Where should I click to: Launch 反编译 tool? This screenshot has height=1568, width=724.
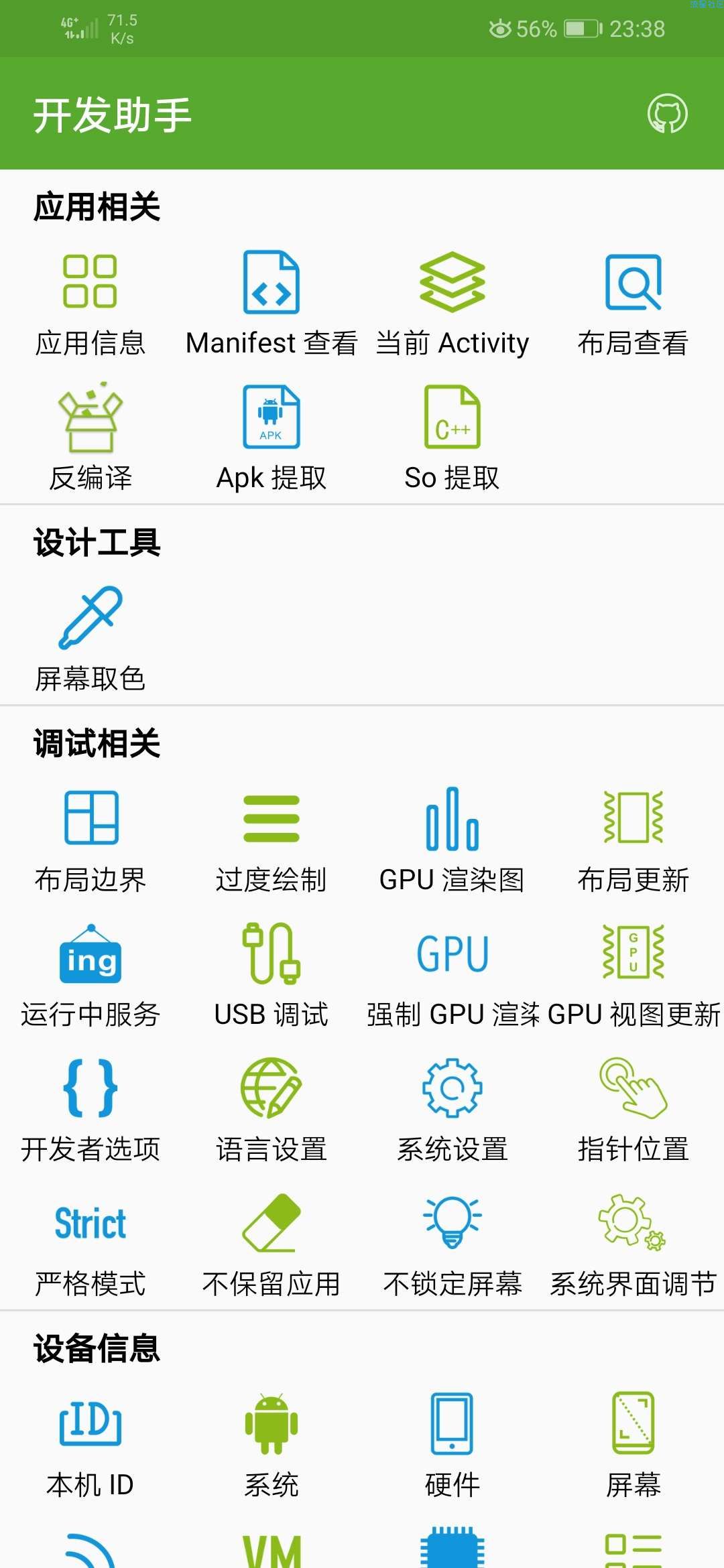[90, 439]
